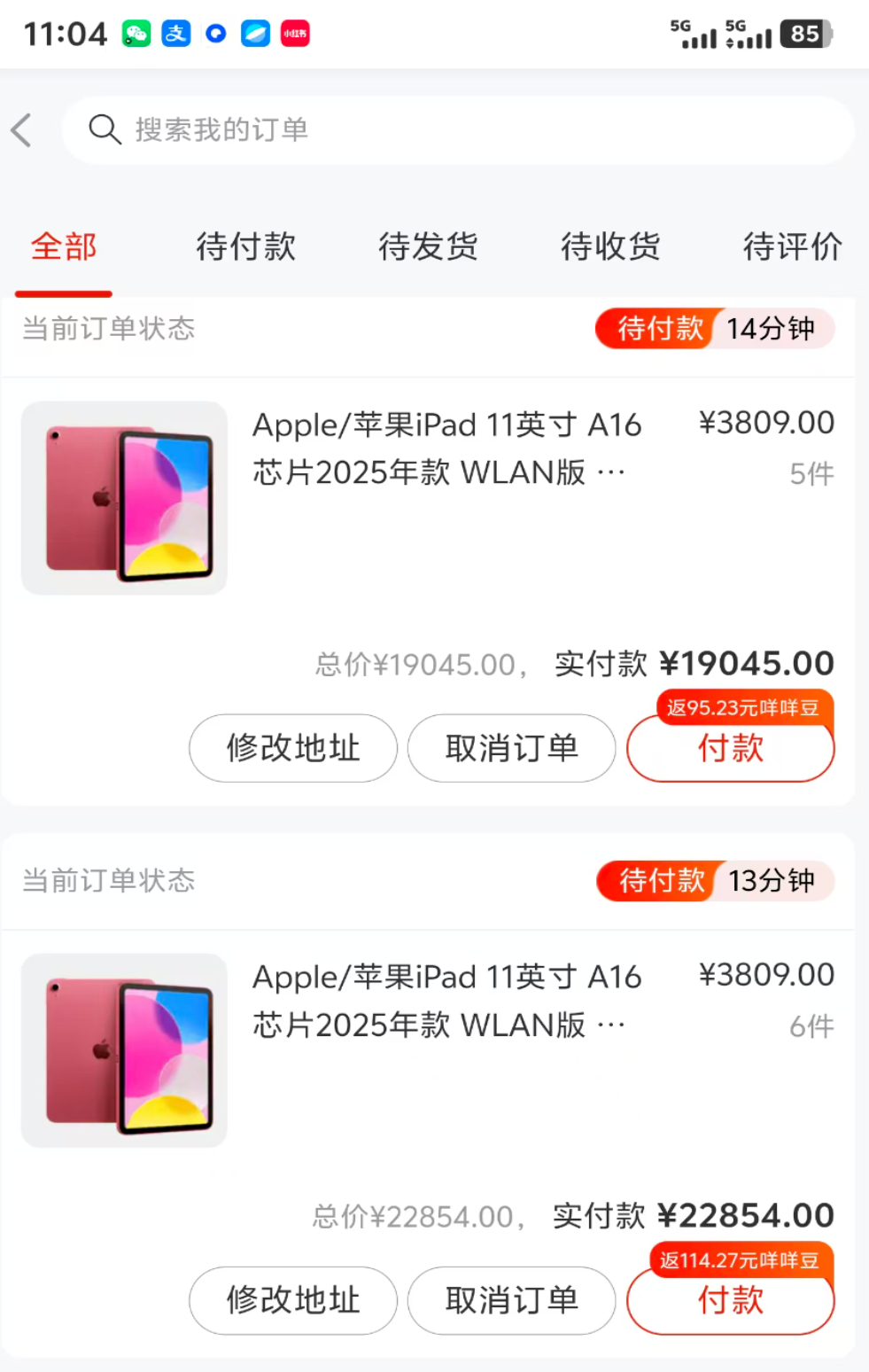Tap 修改地址 on the ¥22854.00 order

pos(293,1300)
